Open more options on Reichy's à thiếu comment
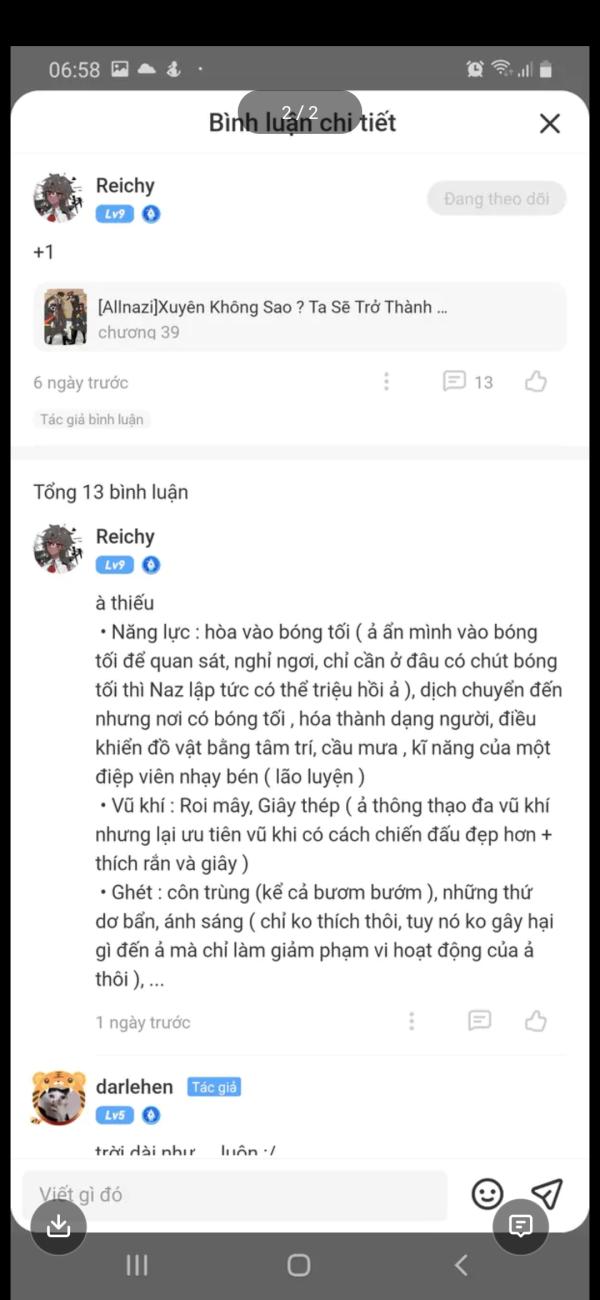The image size is (600, 1300). pos(411,1021)
